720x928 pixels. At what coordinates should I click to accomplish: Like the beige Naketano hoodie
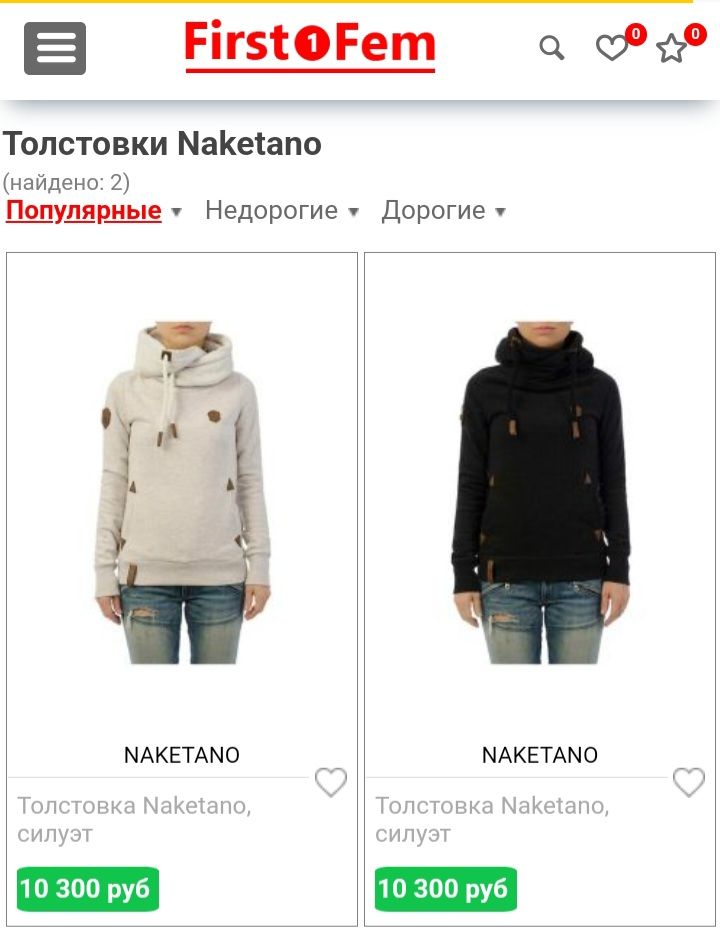click(331, 782)
